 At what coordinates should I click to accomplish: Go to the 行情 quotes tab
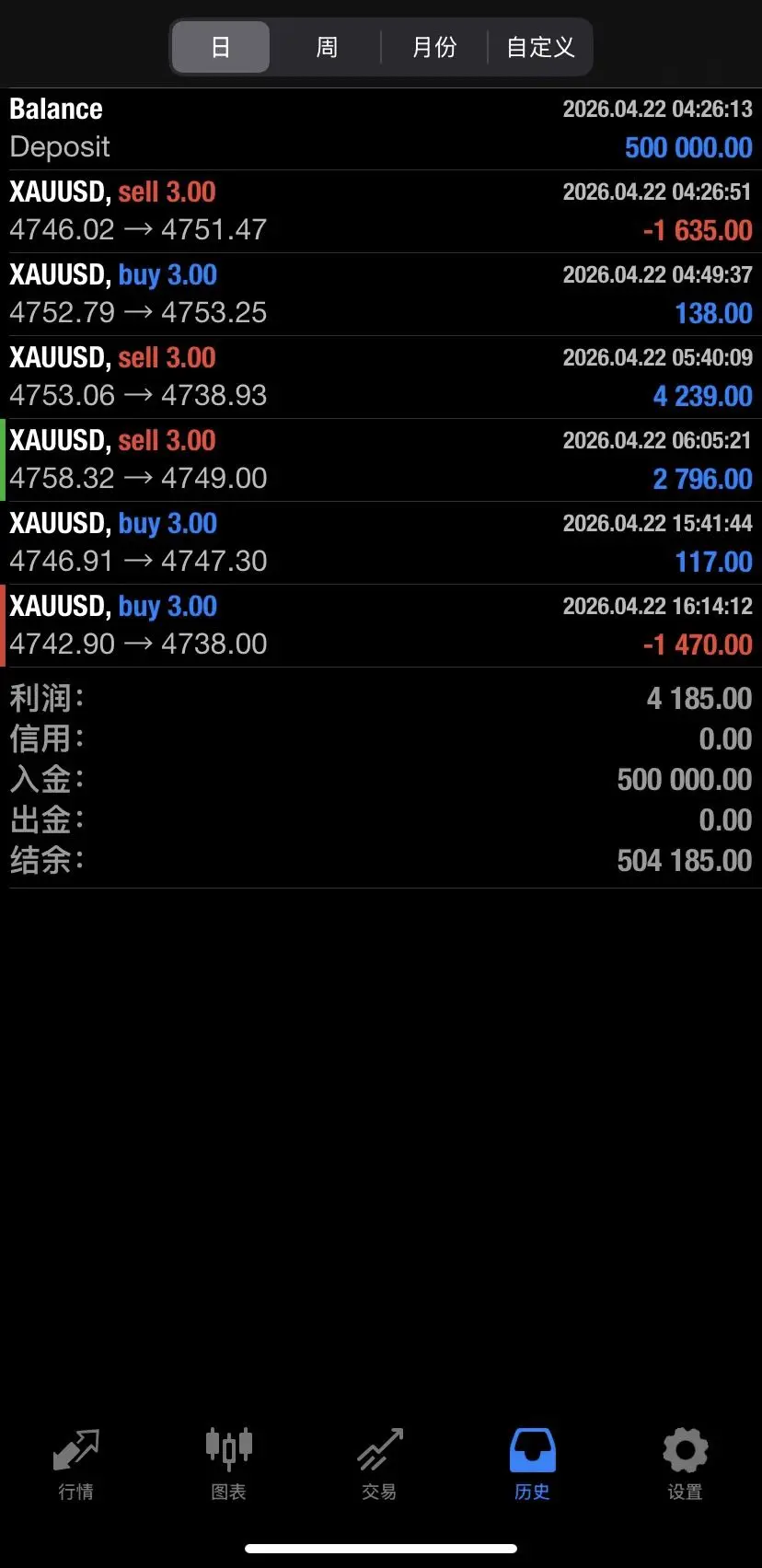click(75, 1464)
